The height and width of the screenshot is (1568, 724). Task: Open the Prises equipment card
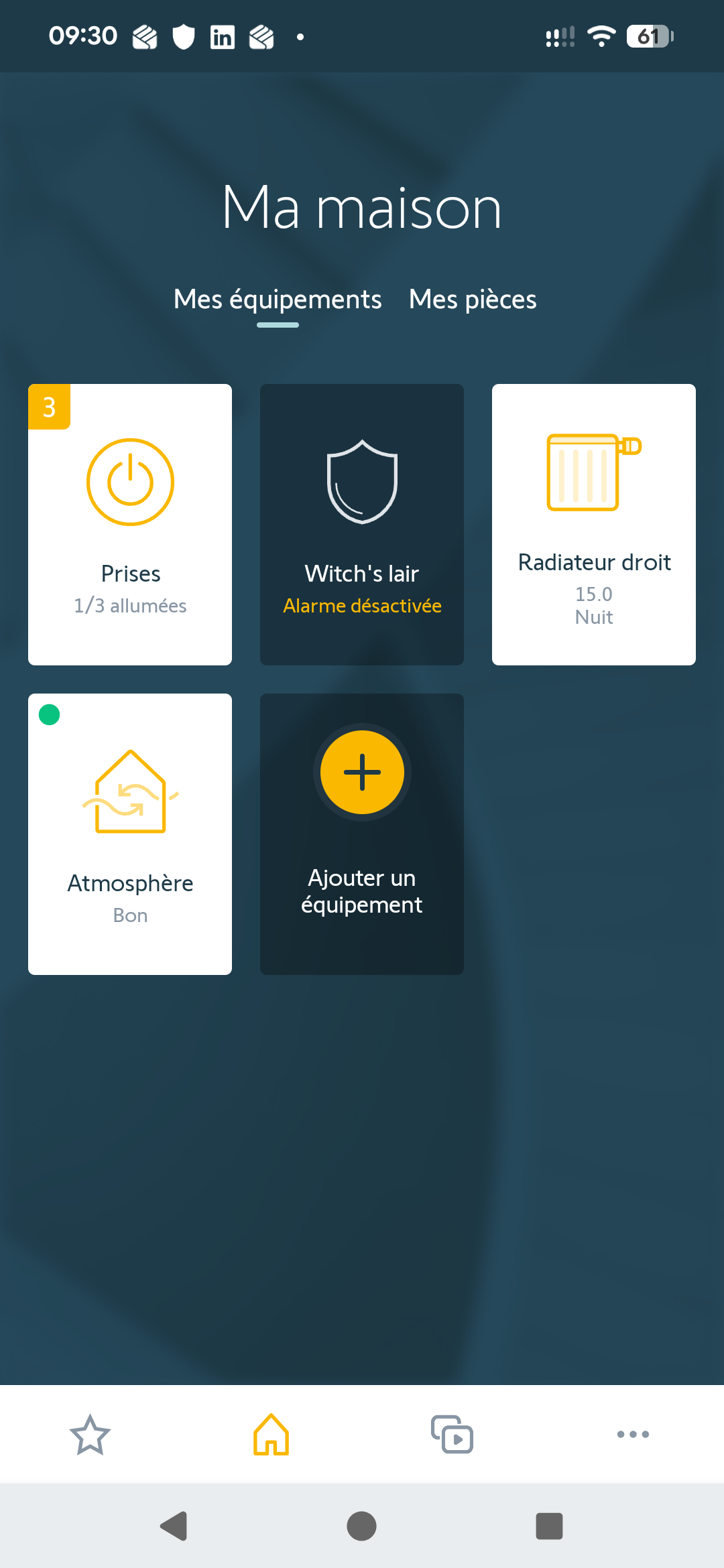(x=130, y=524)
